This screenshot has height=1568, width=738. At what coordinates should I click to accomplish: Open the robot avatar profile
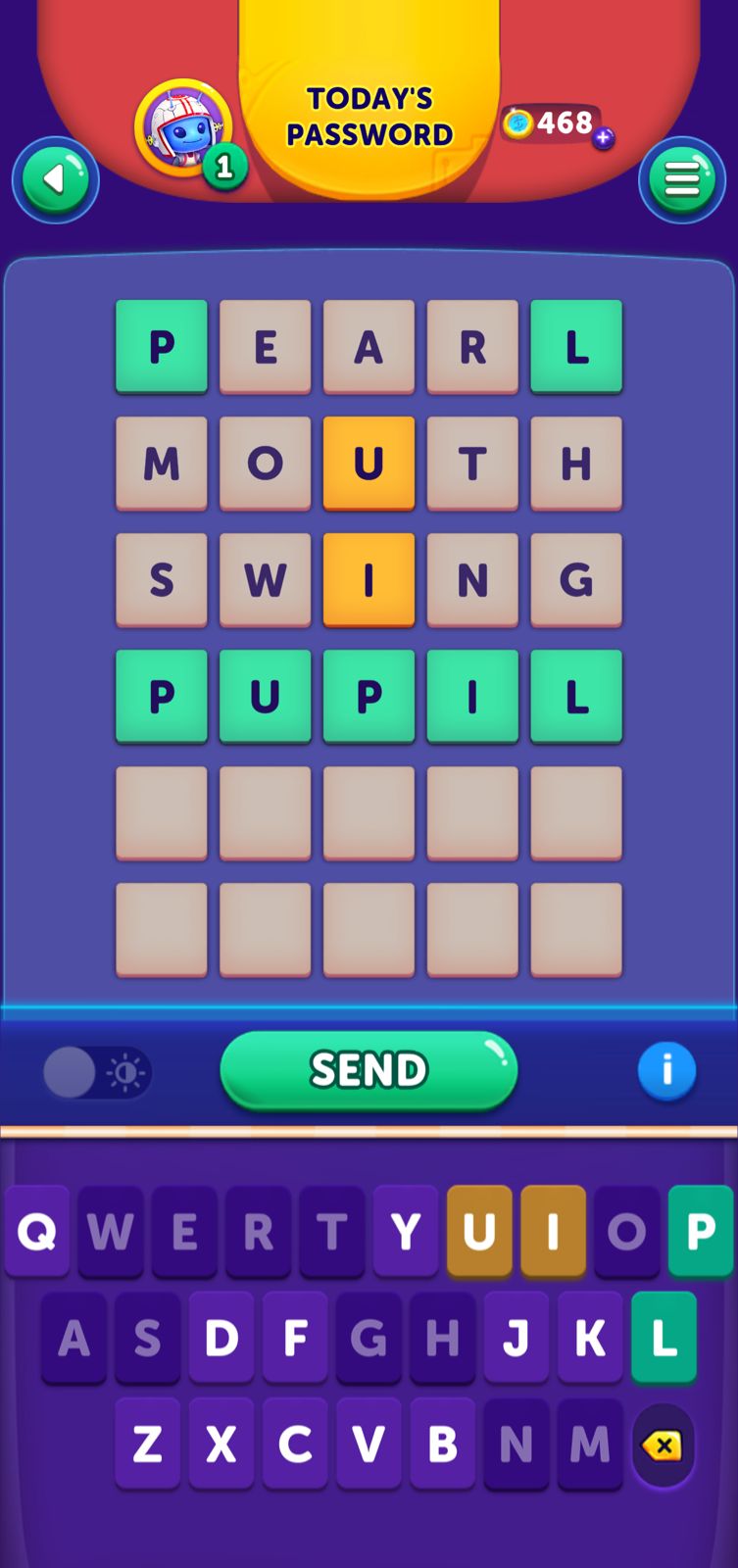point(183,129)
